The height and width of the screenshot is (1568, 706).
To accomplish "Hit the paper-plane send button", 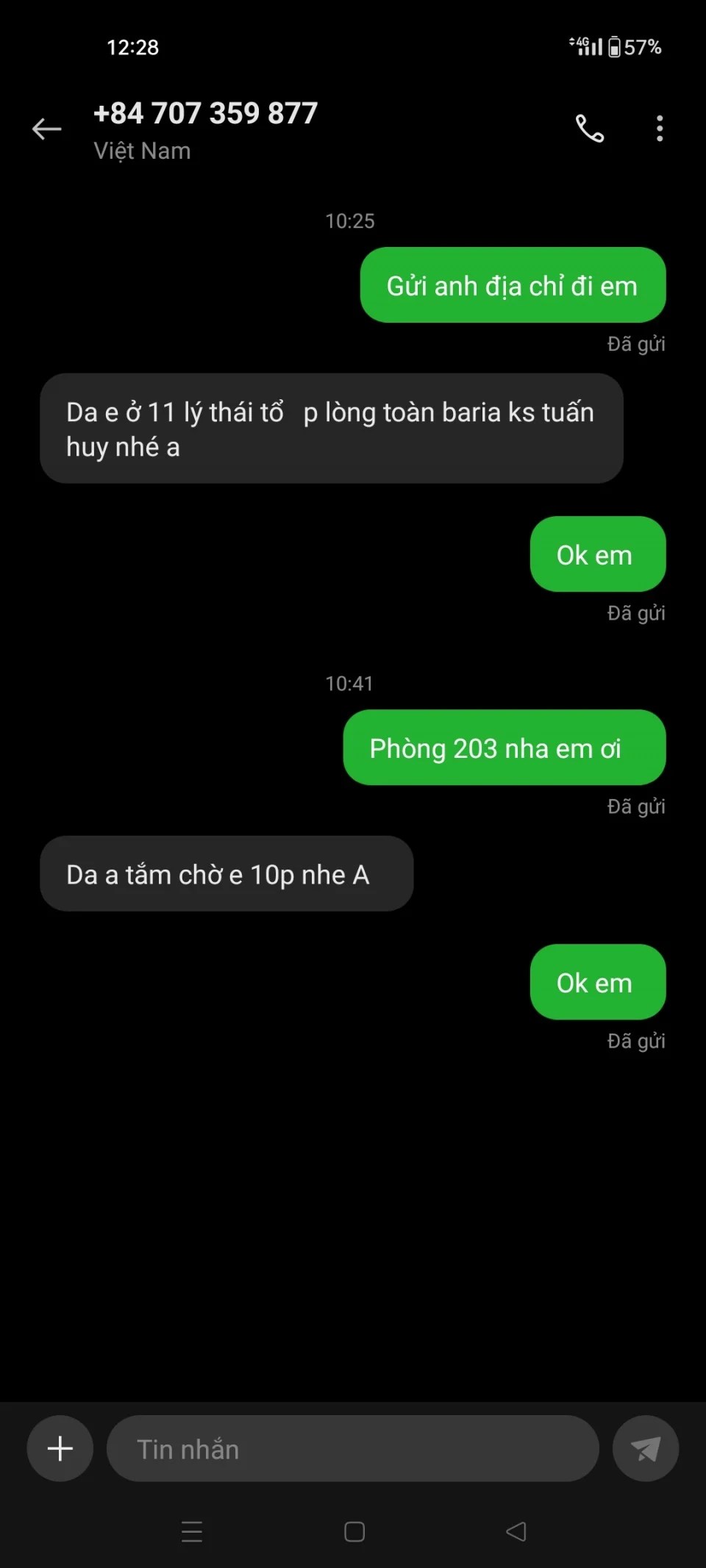I will coord(646,1448).
